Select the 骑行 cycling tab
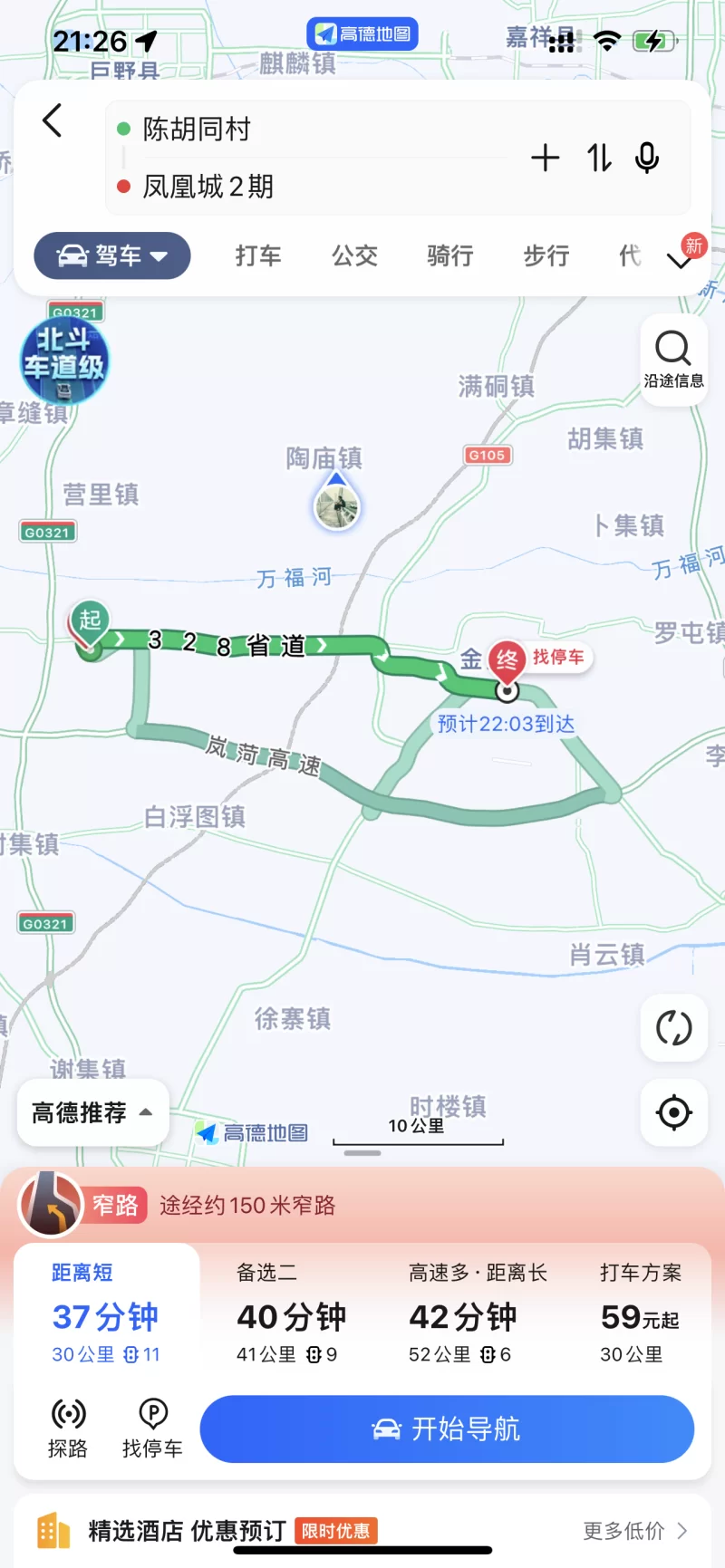The height and width of the screenshot is (1568, 725). pos(450,256)
